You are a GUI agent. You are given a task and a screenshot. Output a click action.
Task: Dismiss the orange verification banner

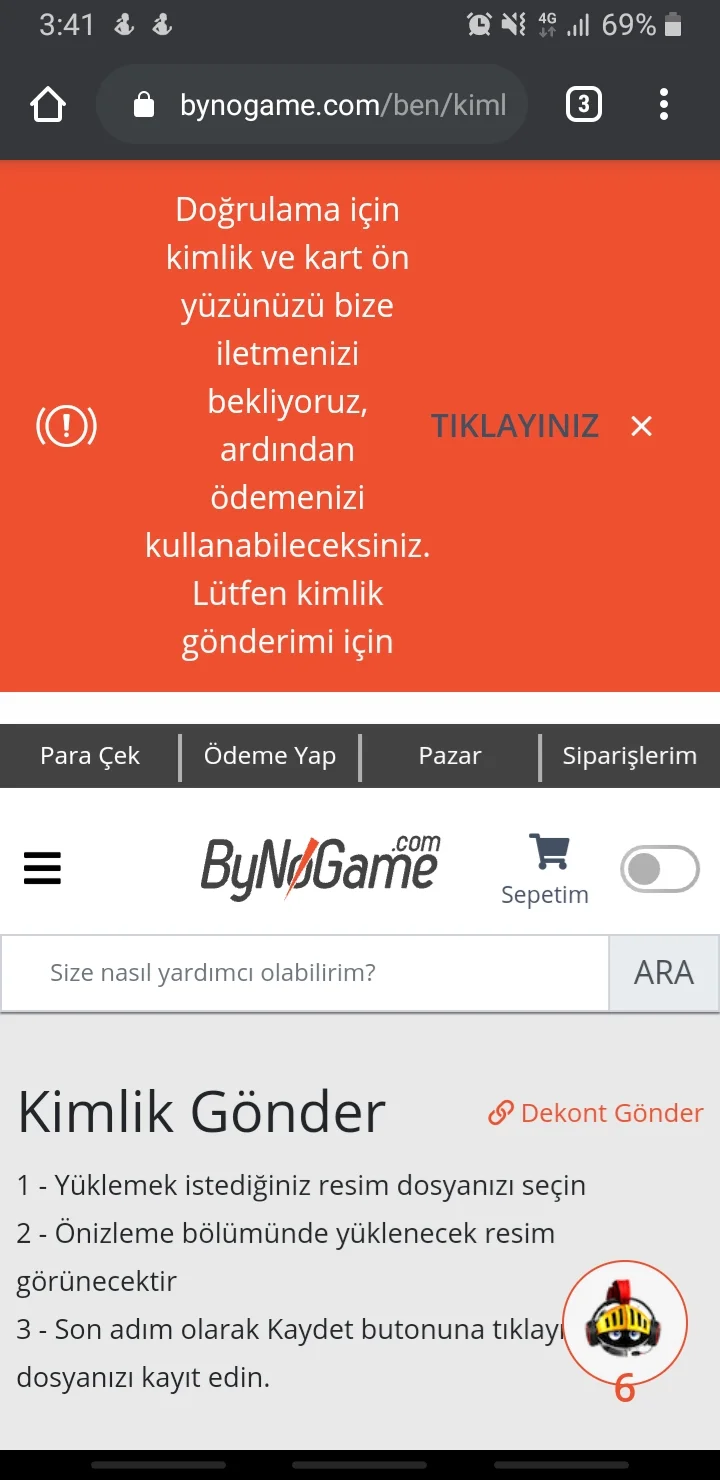[x=641, y=426]
